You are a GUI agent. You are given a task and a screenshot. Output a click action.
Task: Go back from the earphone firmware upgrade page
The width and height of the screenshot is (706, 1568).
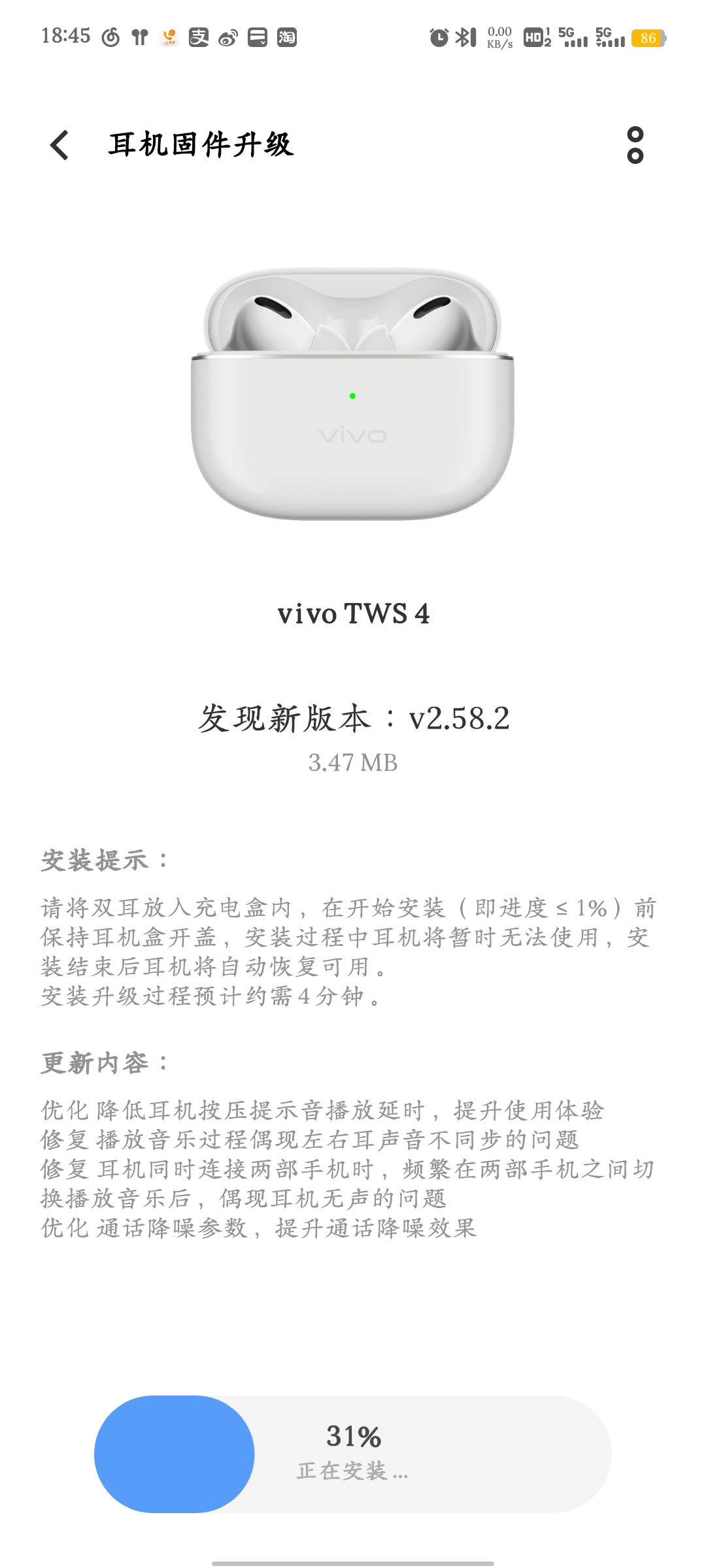[59, 144]
